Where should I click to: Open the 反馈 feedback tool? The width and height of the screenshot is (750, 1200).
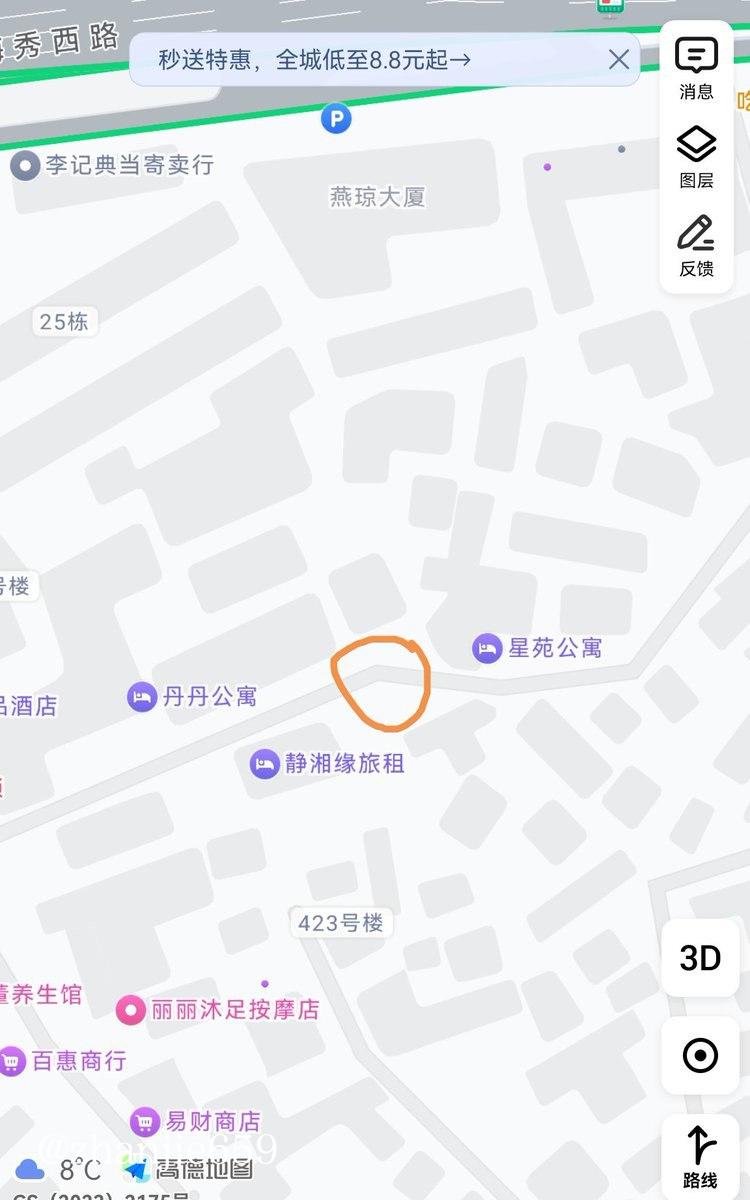[x=696, y=243]
